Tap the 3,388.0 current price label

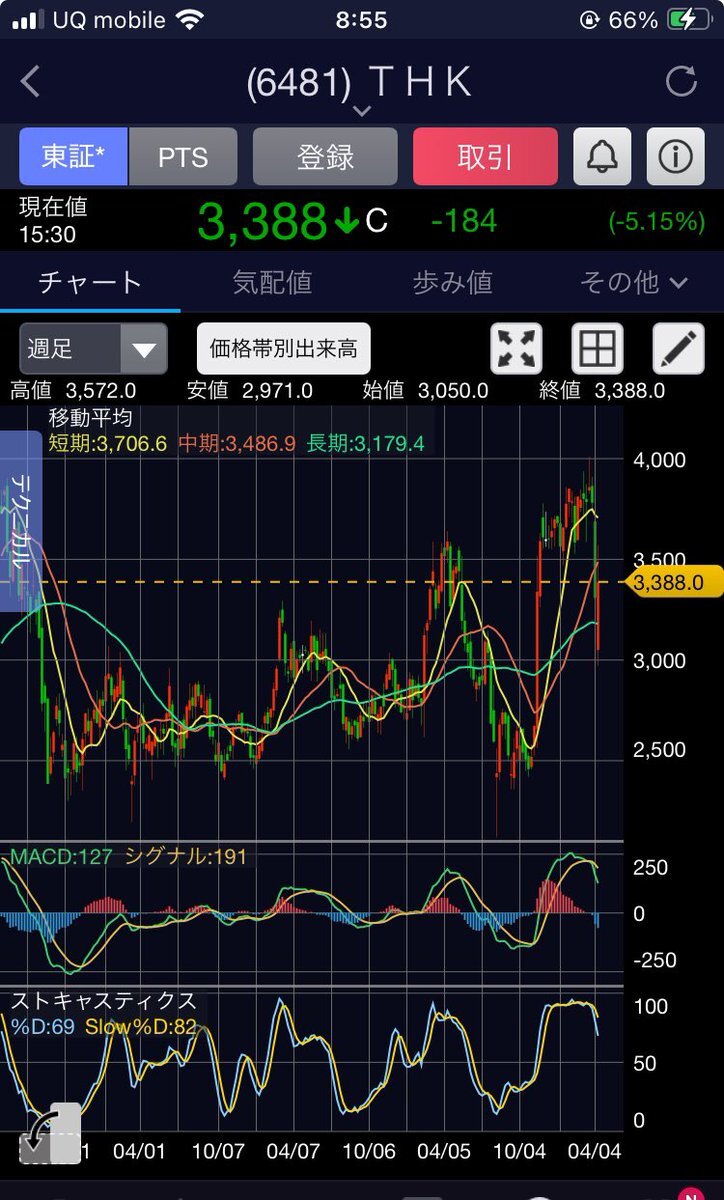coord(672,582)
